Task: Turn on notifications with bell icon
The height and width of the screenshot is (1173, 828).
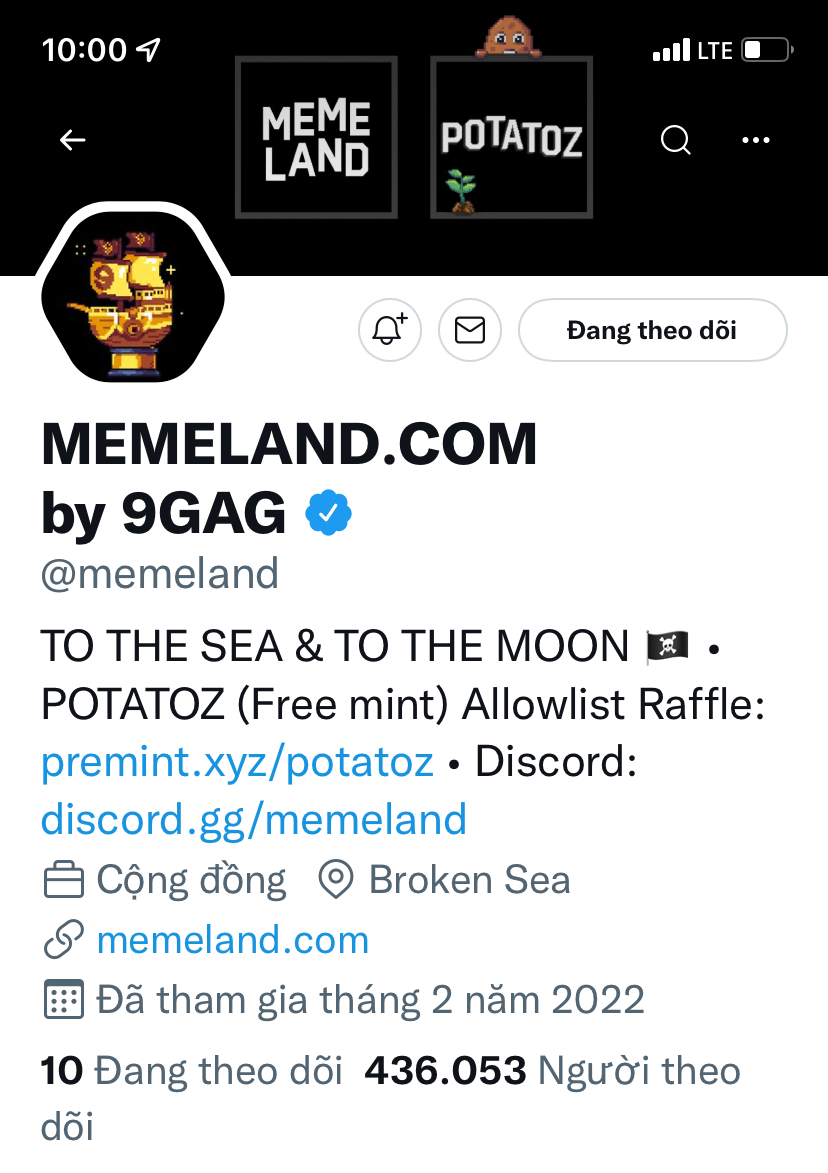Action: [390, 330]
